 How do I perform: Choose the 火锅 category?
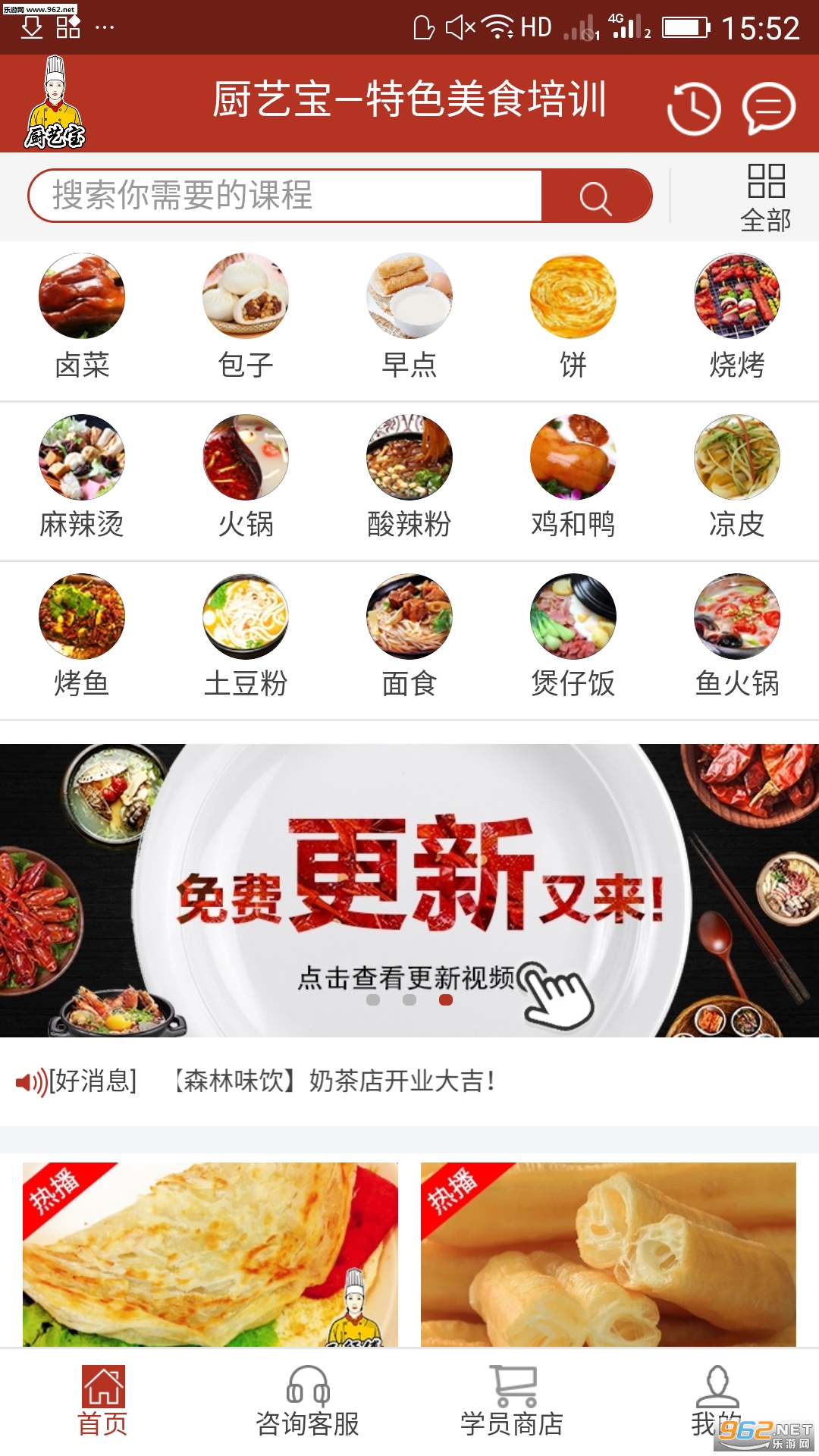(246, 475)
